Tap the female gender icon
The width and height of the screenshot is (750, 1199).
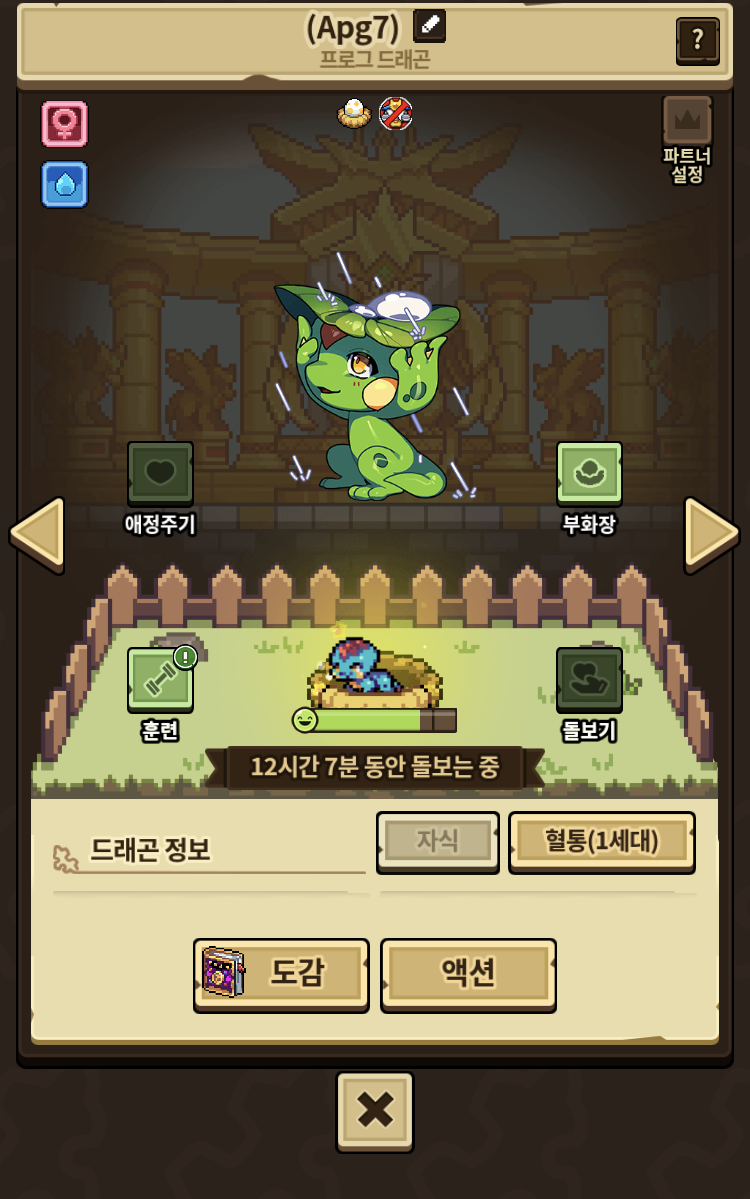(x=65, y=124)
